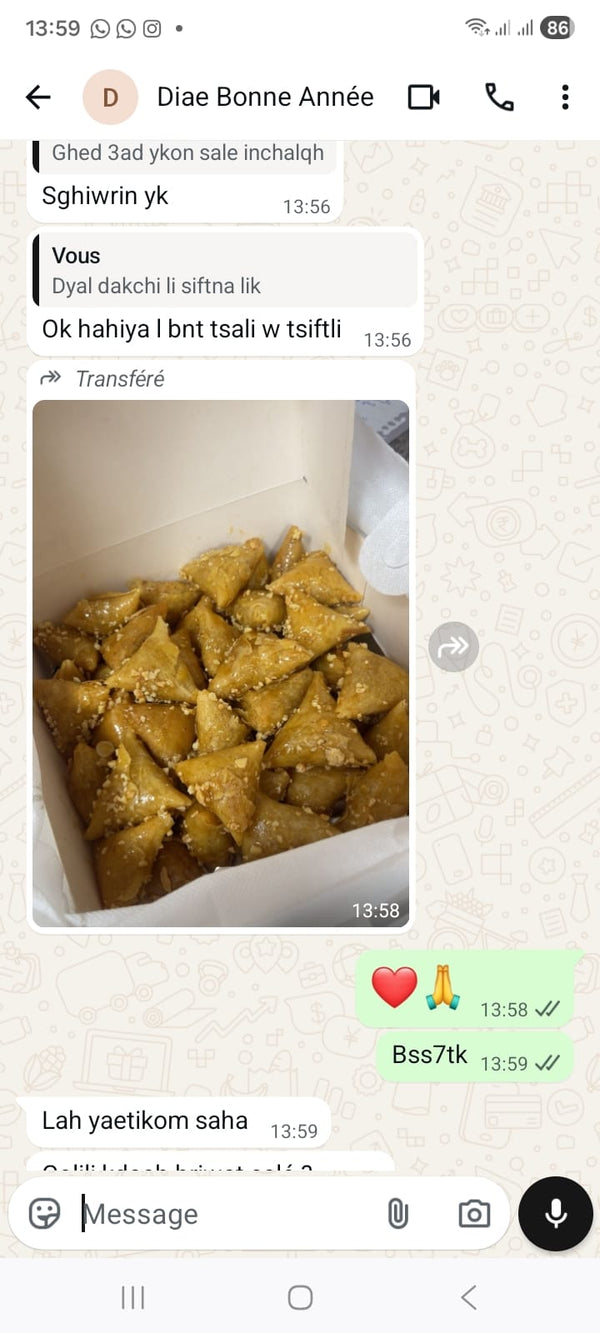
Task: Tap the system home button
Action: point(300,1297)
